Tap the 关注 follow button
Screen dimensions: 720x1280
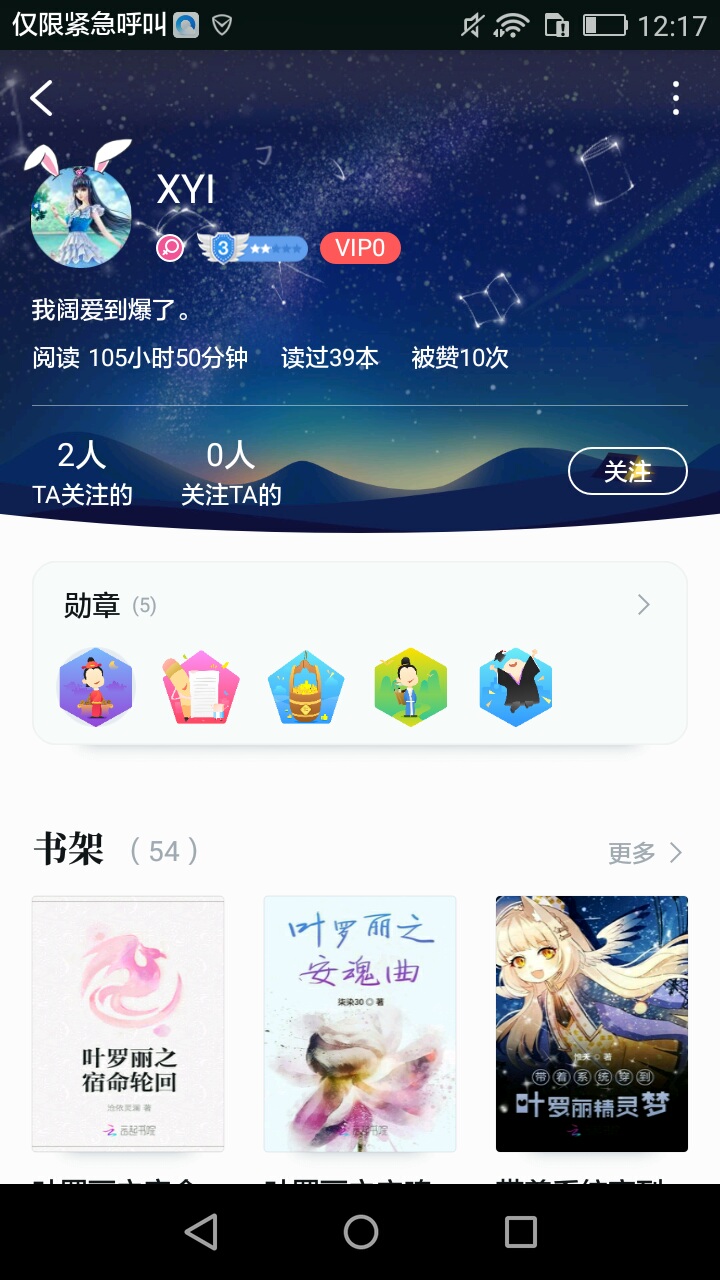pos(627,471)
